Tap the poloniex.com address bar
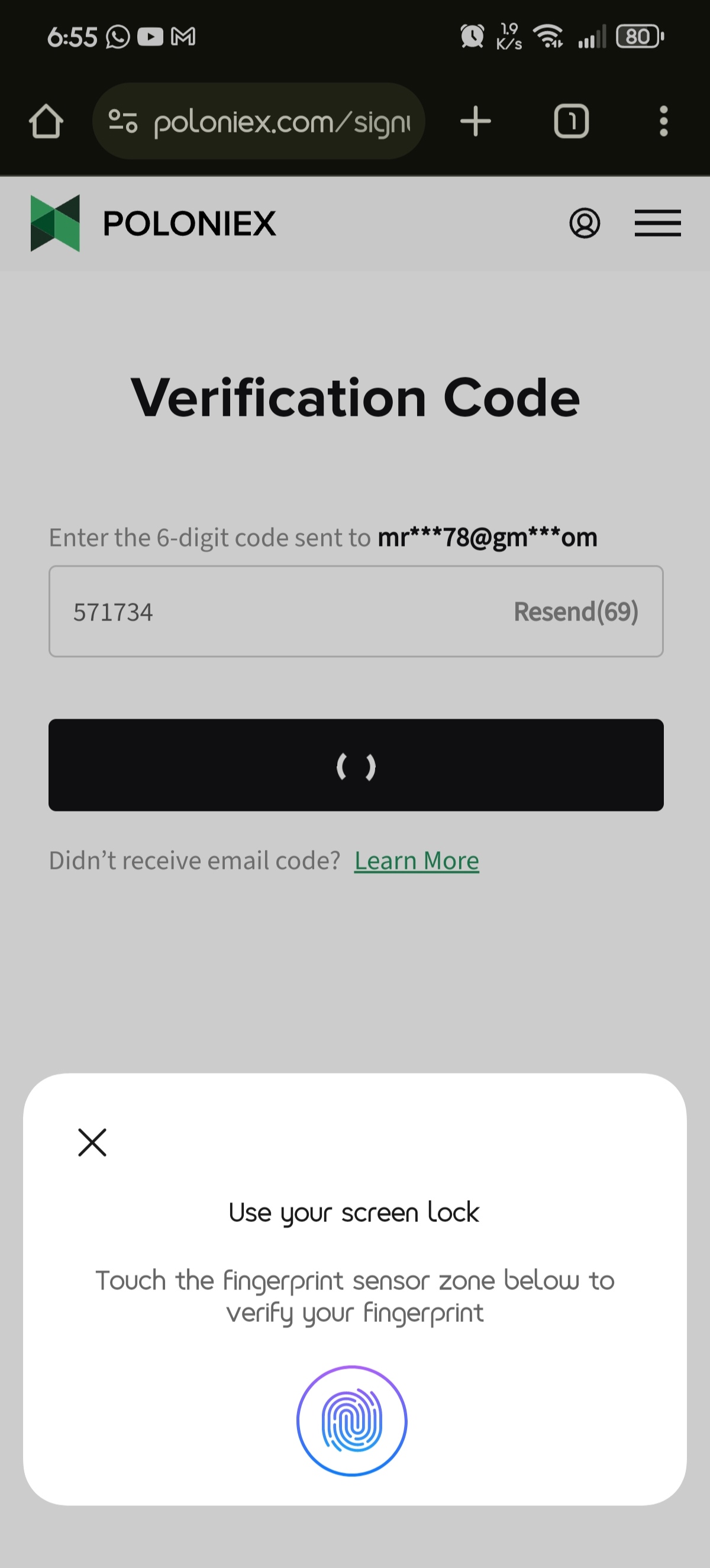The width and height of the screenshot is (710, 1568). 259,121
